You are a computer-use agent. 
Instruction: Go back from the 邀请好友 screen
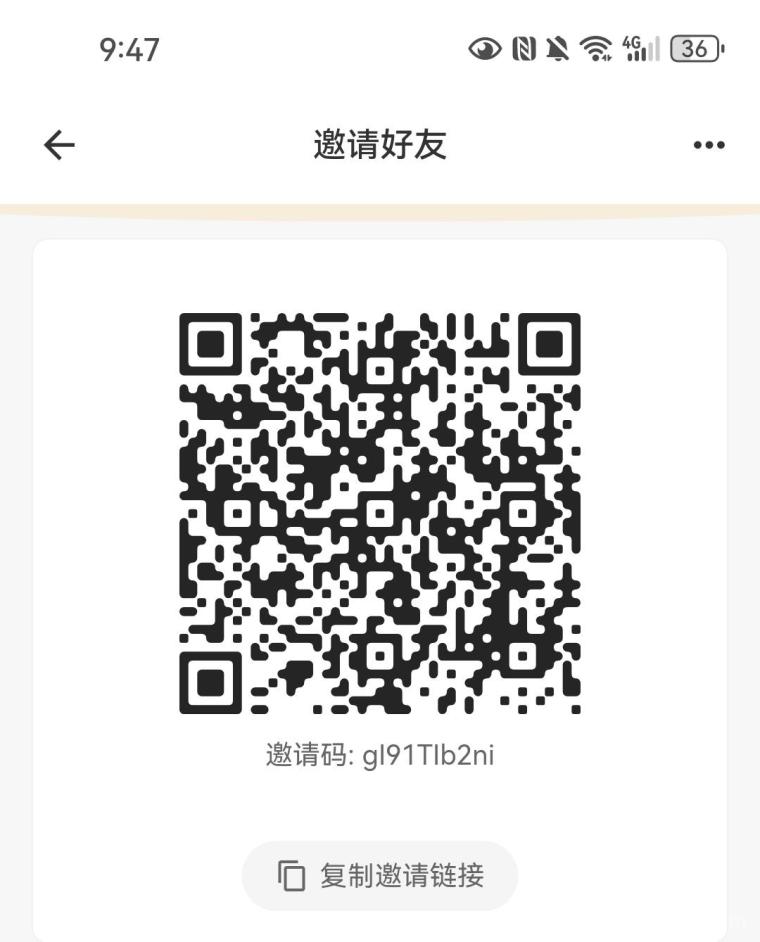60,146
